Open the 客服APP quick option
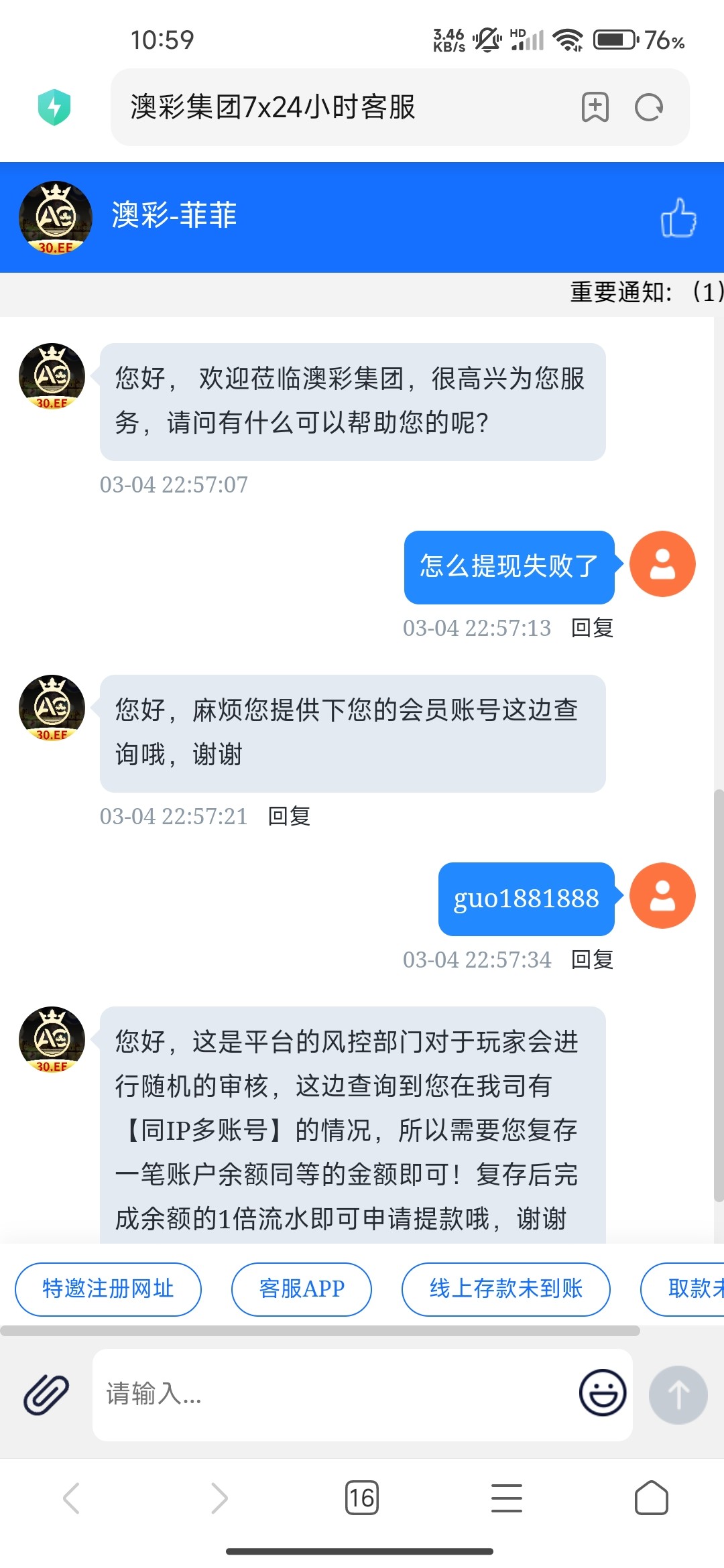The height and width of the screenshot is (1568, 724). (302, 1289)
